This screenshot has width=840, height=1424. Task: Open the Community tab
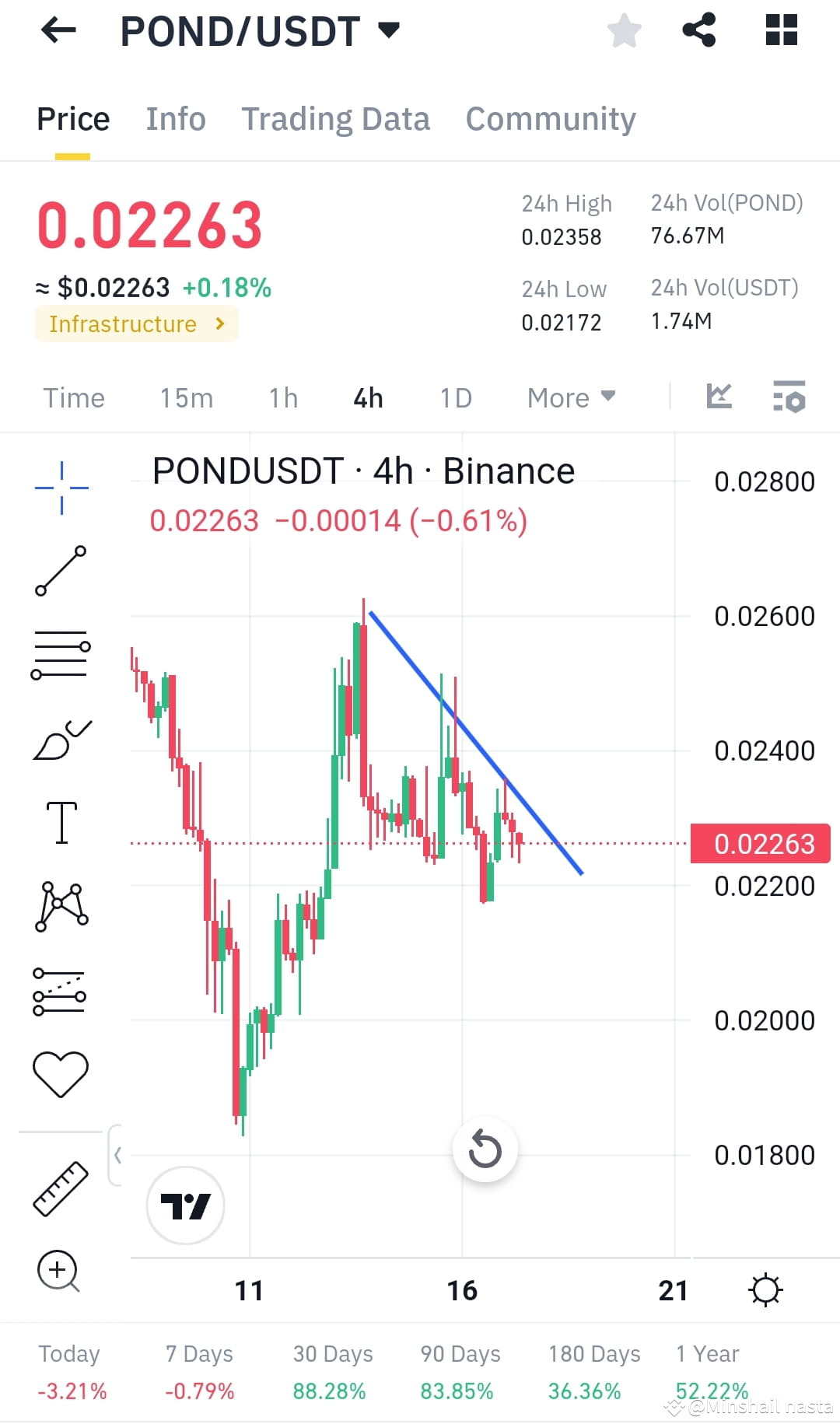[550, 118]
